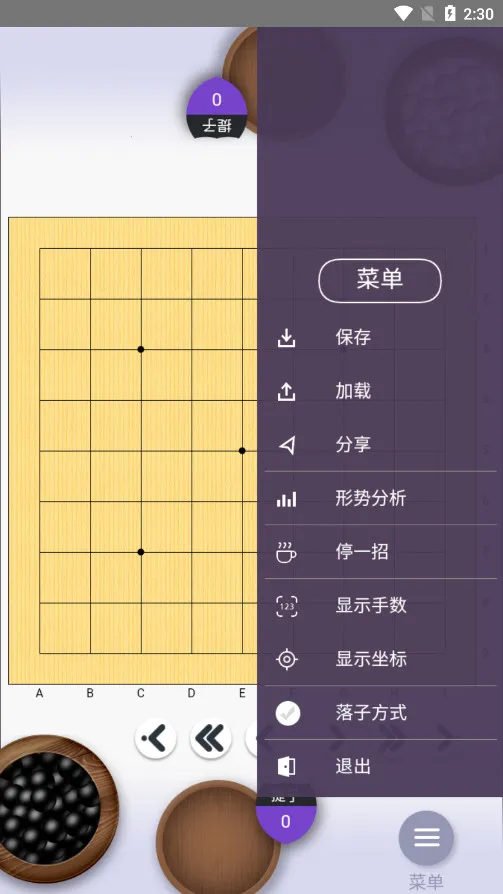Viewport: 503px width, 894px height.
Task: Open 形势分析 position analysis
Action: point(380,498)
